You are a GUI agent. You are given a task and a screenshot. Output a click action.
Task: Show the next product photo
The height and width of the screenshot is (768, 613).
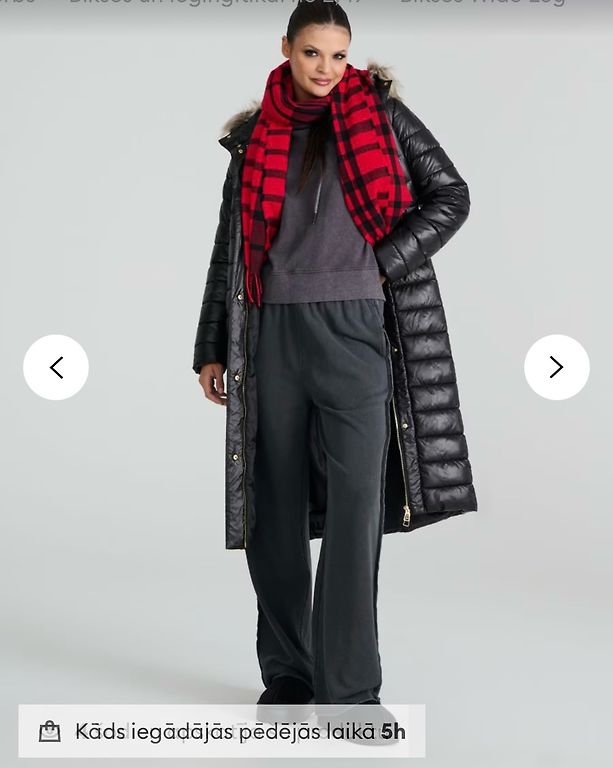point(556,367)
